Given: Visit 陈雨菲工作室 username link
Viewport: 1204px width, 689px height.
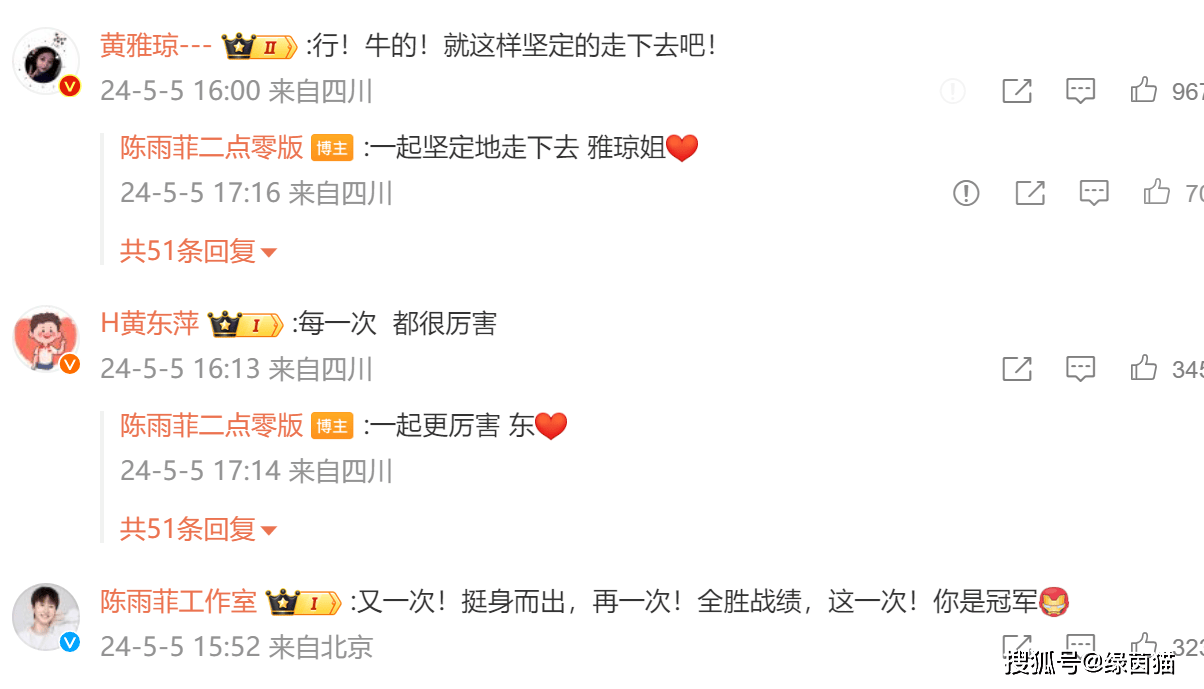Looking at the screenshot, I should coord(178,601).
